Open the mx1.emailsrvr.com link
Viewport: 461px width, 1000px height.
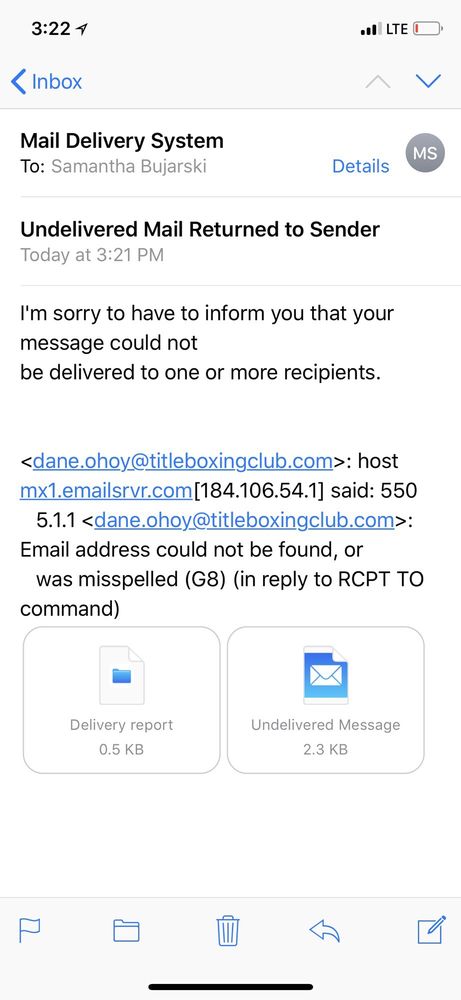pyautogui.click(x=106, y=490)
